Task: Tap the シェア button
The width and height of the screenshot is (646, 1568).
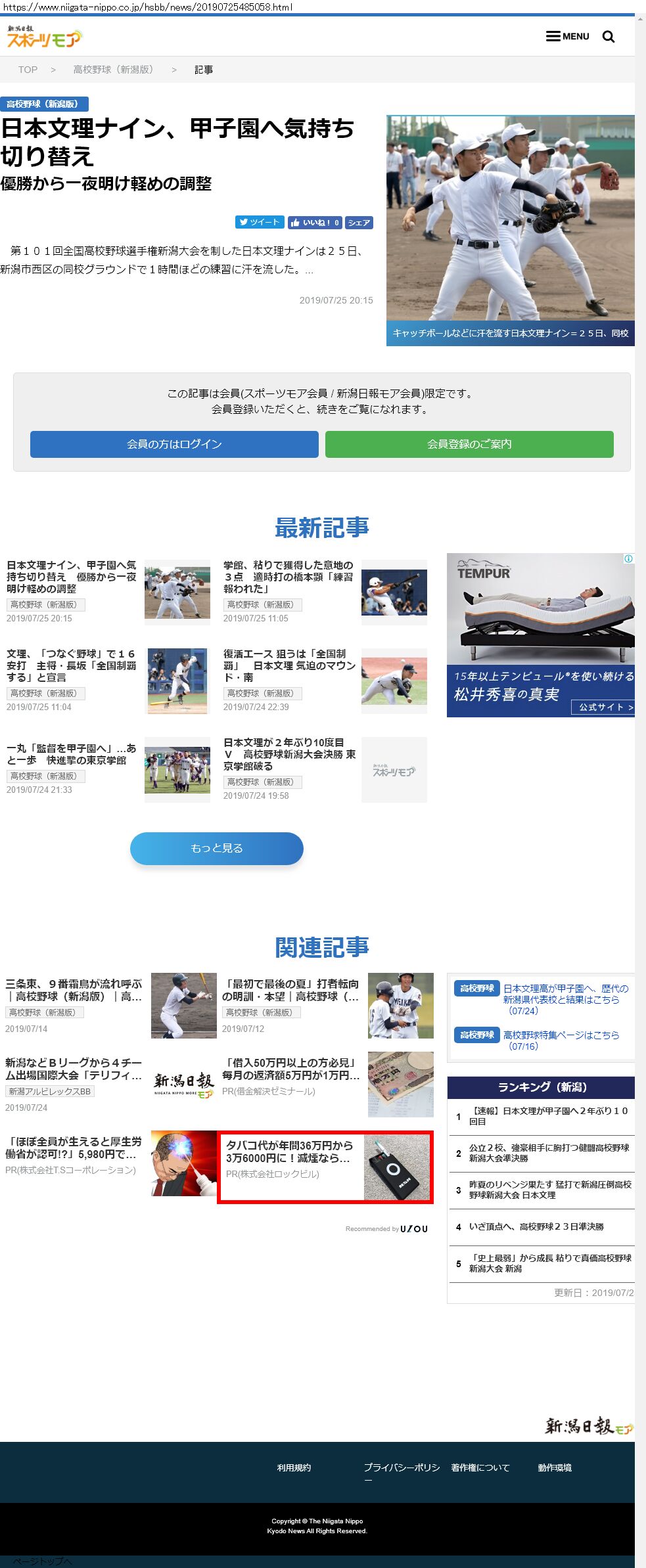Action: [359, 223]
